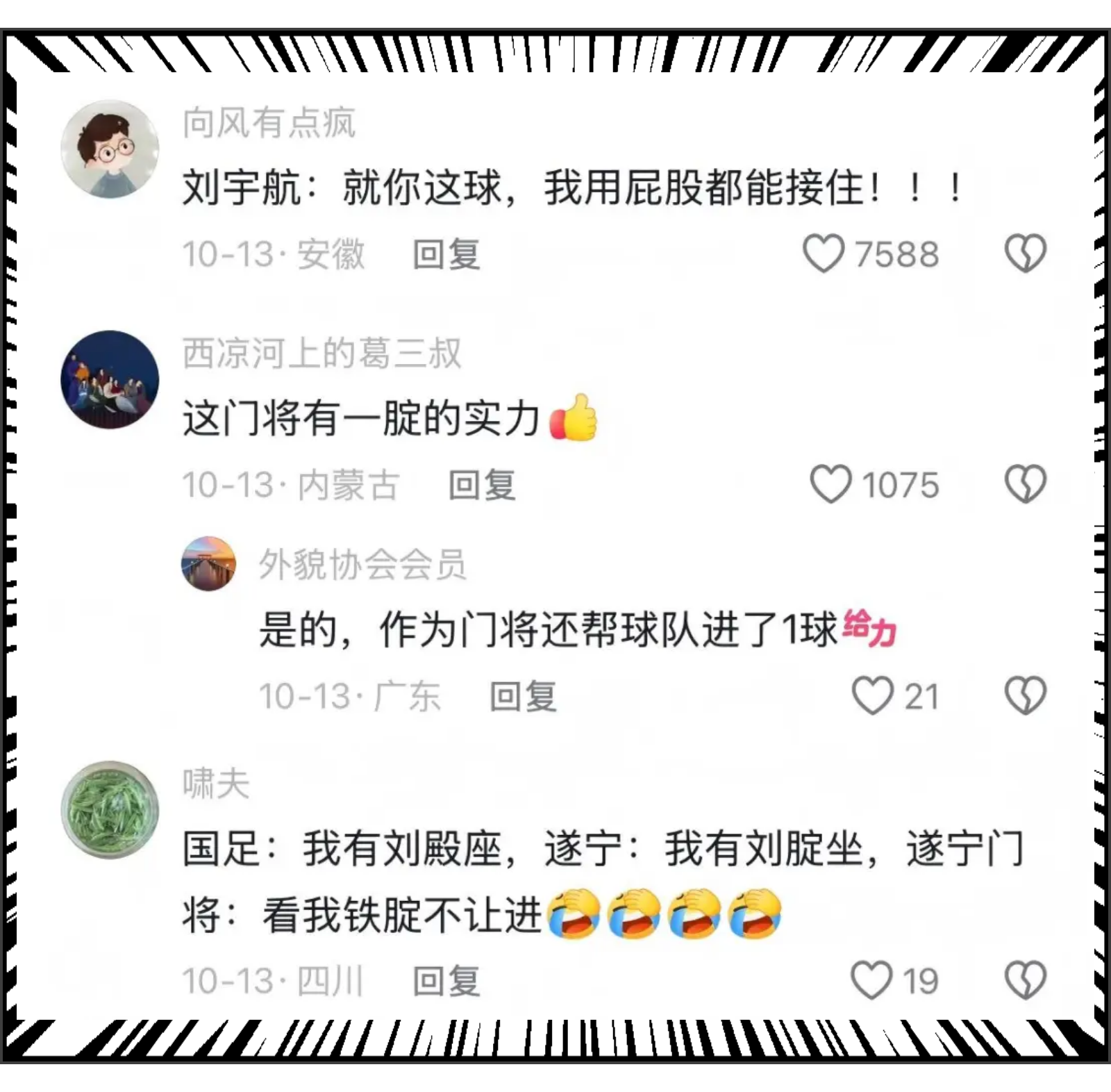Like 外貌协会会员's reply
This screenshot has height=1092, width=1111.
point(872,696)
